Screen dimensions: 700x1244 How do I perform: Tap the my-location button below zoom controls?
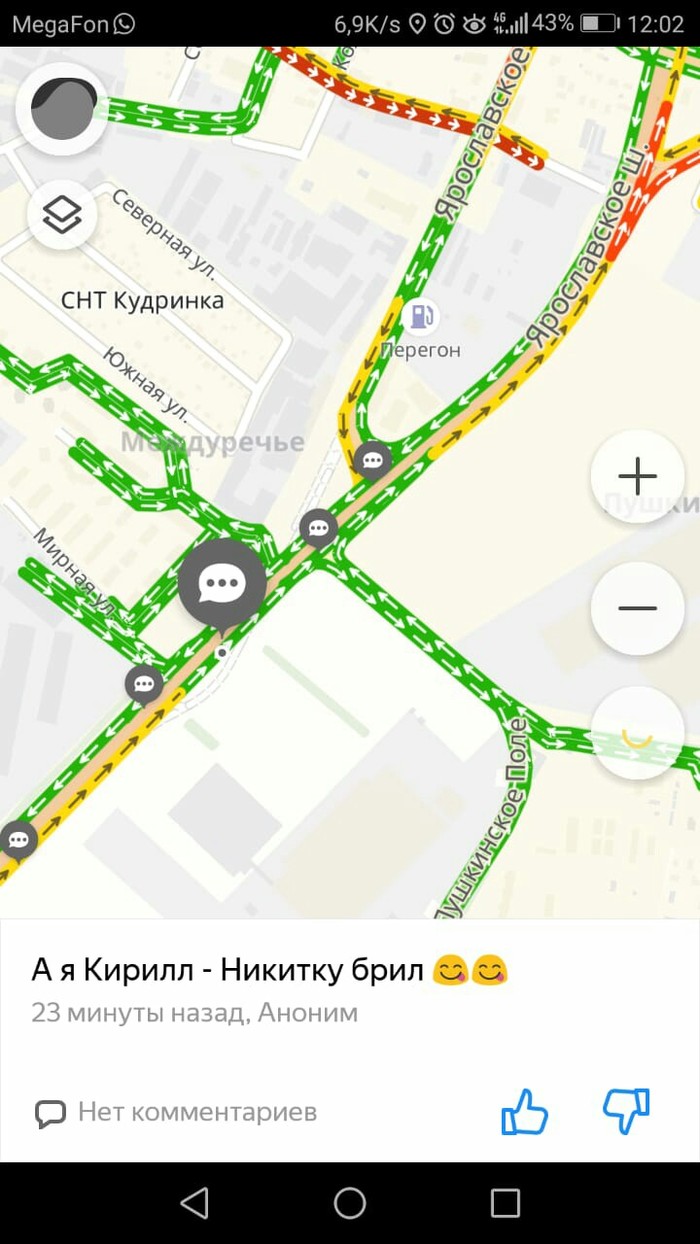(x=637, y=733)
